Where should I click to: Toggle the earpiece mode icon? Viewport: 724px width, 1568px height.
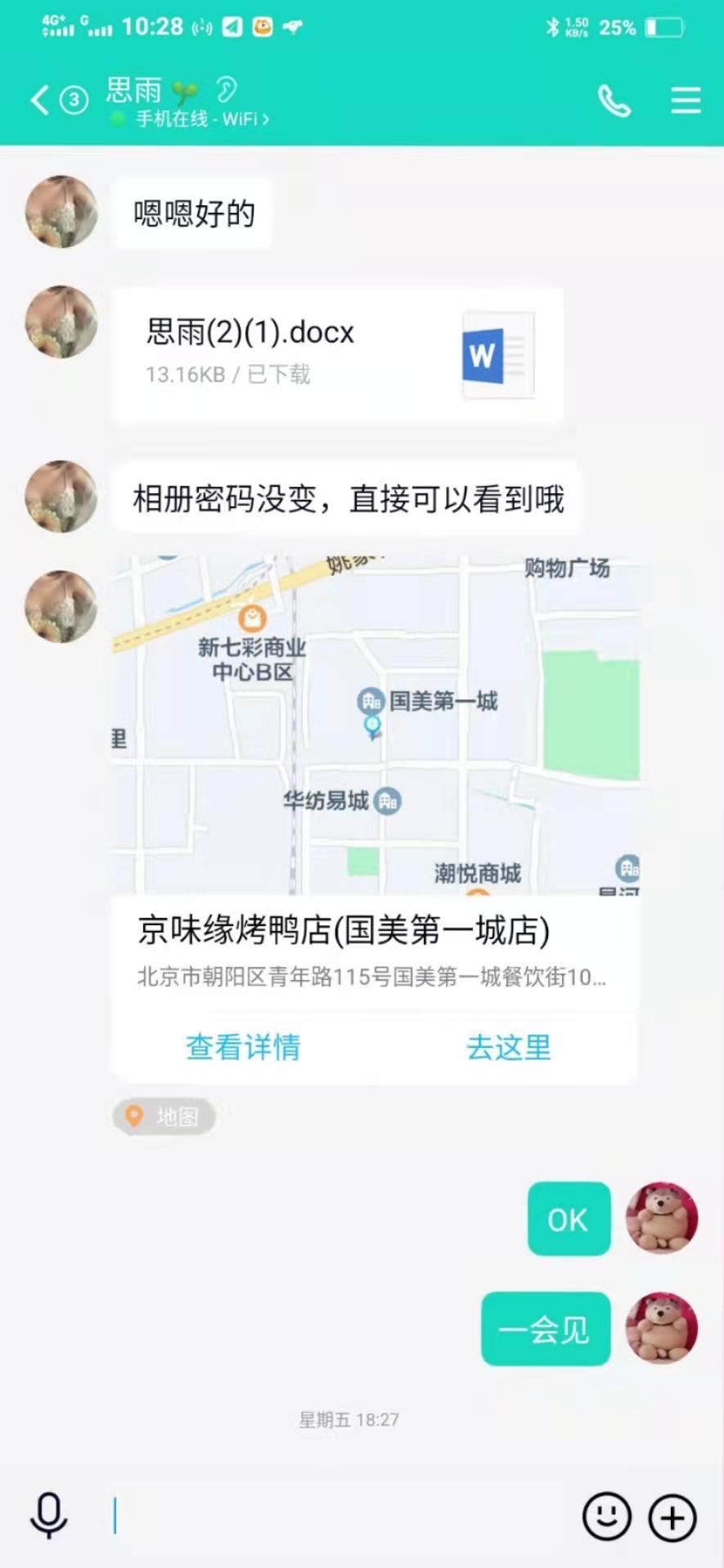click(227, 88)
